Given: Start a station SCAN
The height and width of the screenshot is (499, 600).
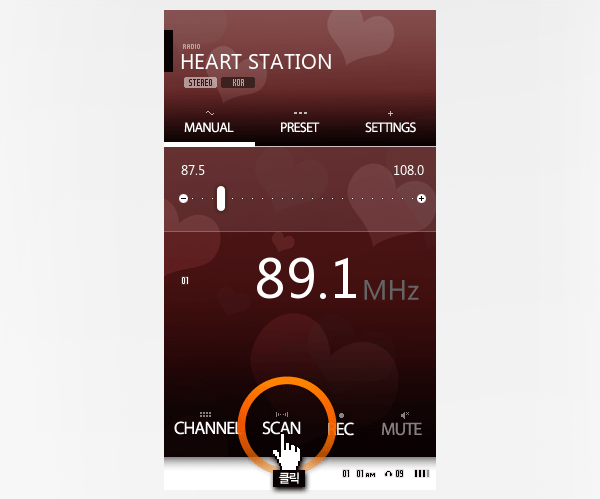Looking at the screenshot, I should (281, 427).
